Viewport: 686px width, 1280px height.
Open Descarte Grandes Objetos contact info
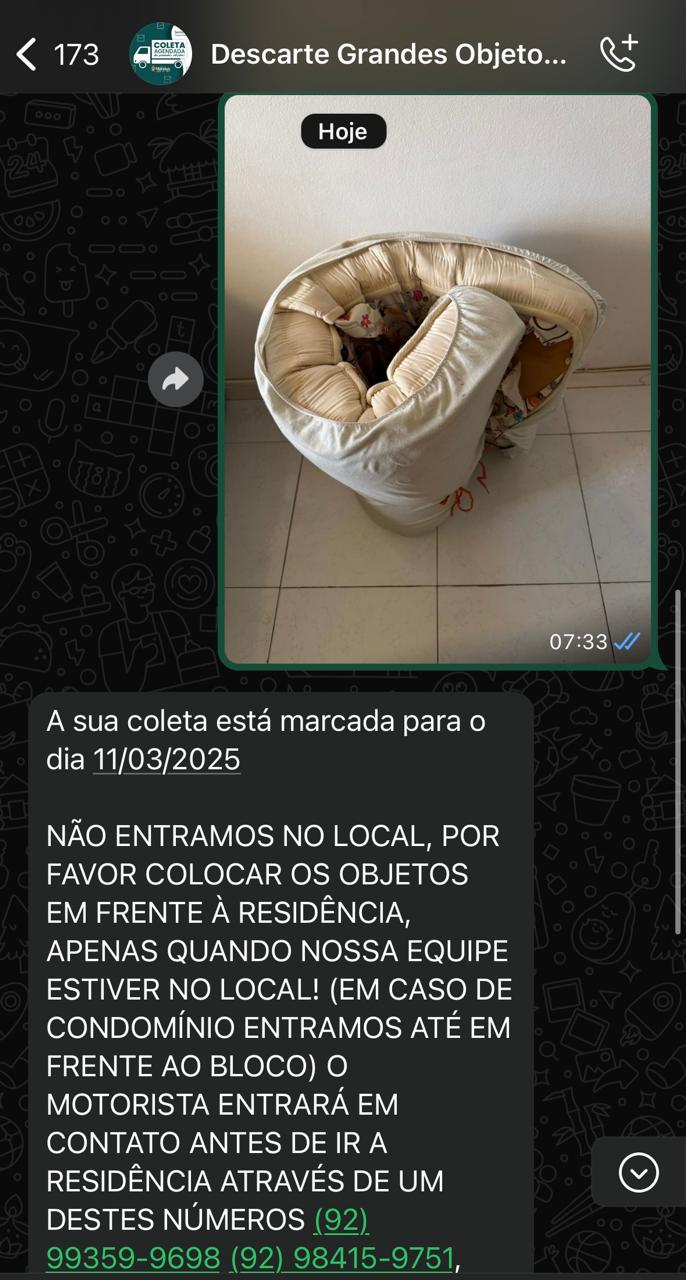coord(388,54)
